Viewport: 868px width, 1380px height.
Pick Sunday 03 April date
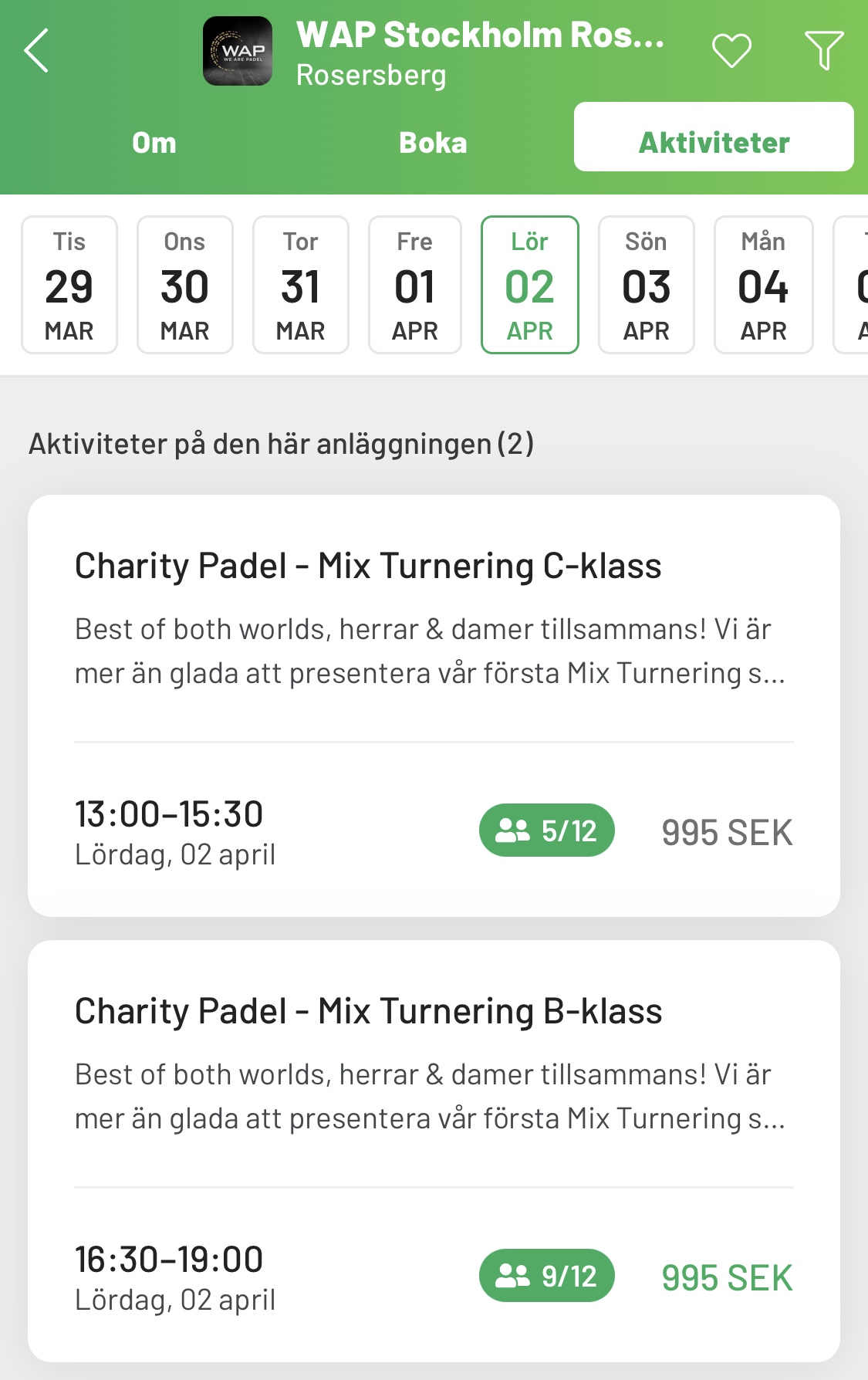point(647,285)
